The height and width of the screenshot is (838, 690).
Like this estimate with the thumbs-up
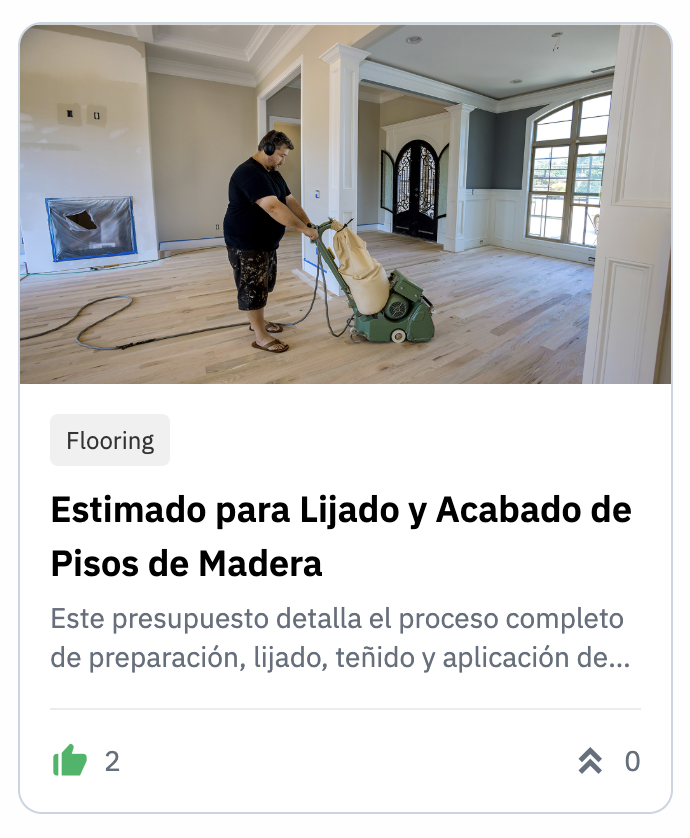click(70, 762)
